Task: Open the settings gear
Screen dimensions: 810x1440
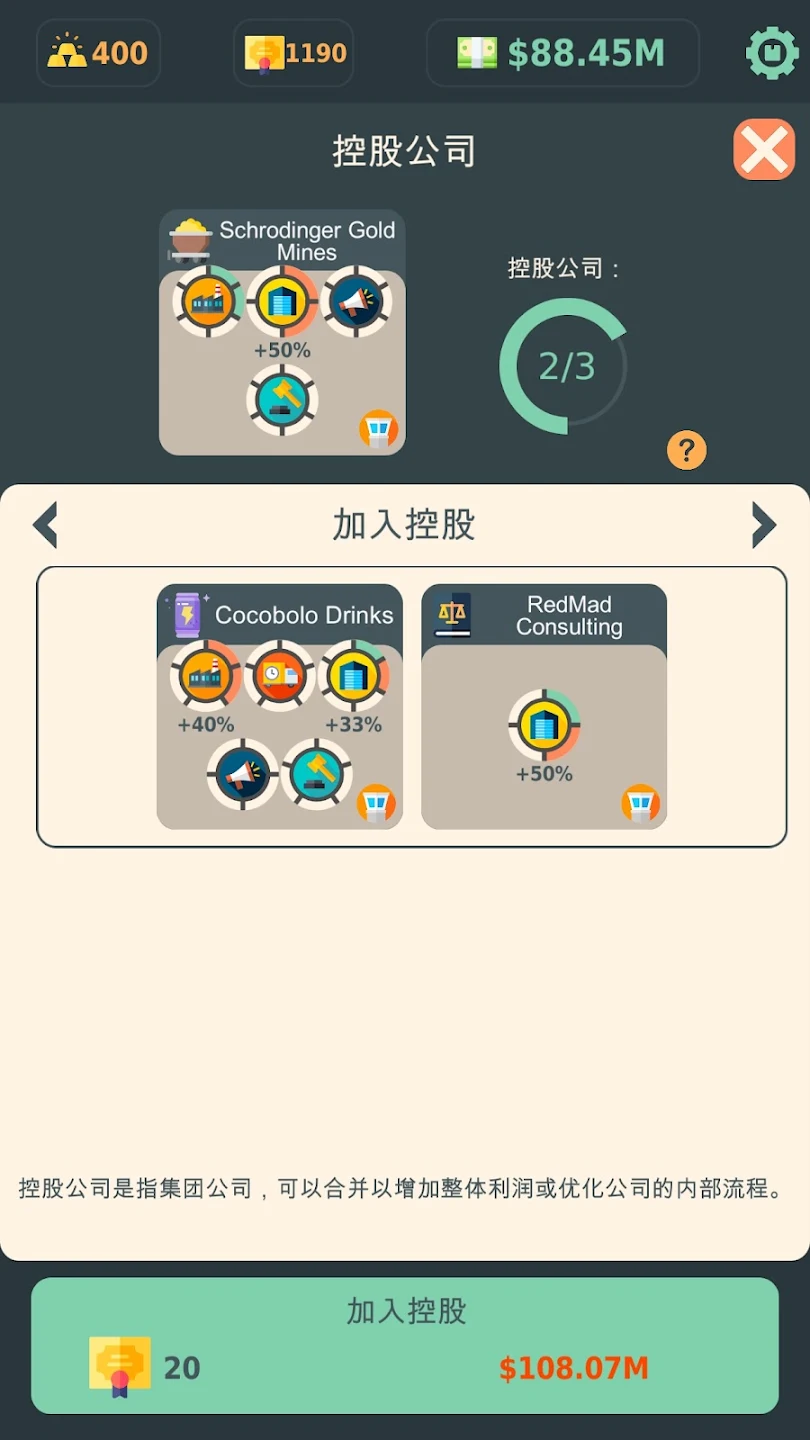Action: [x=772, y=52]
